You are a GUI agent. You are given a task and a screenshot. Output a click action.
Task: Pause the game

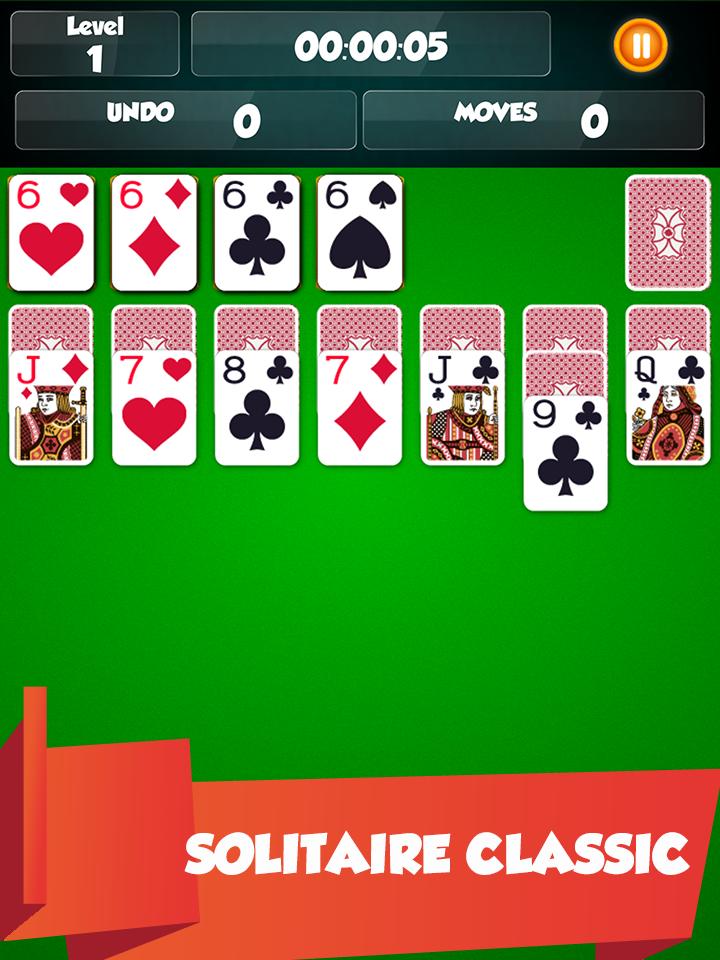coord(640,45)
